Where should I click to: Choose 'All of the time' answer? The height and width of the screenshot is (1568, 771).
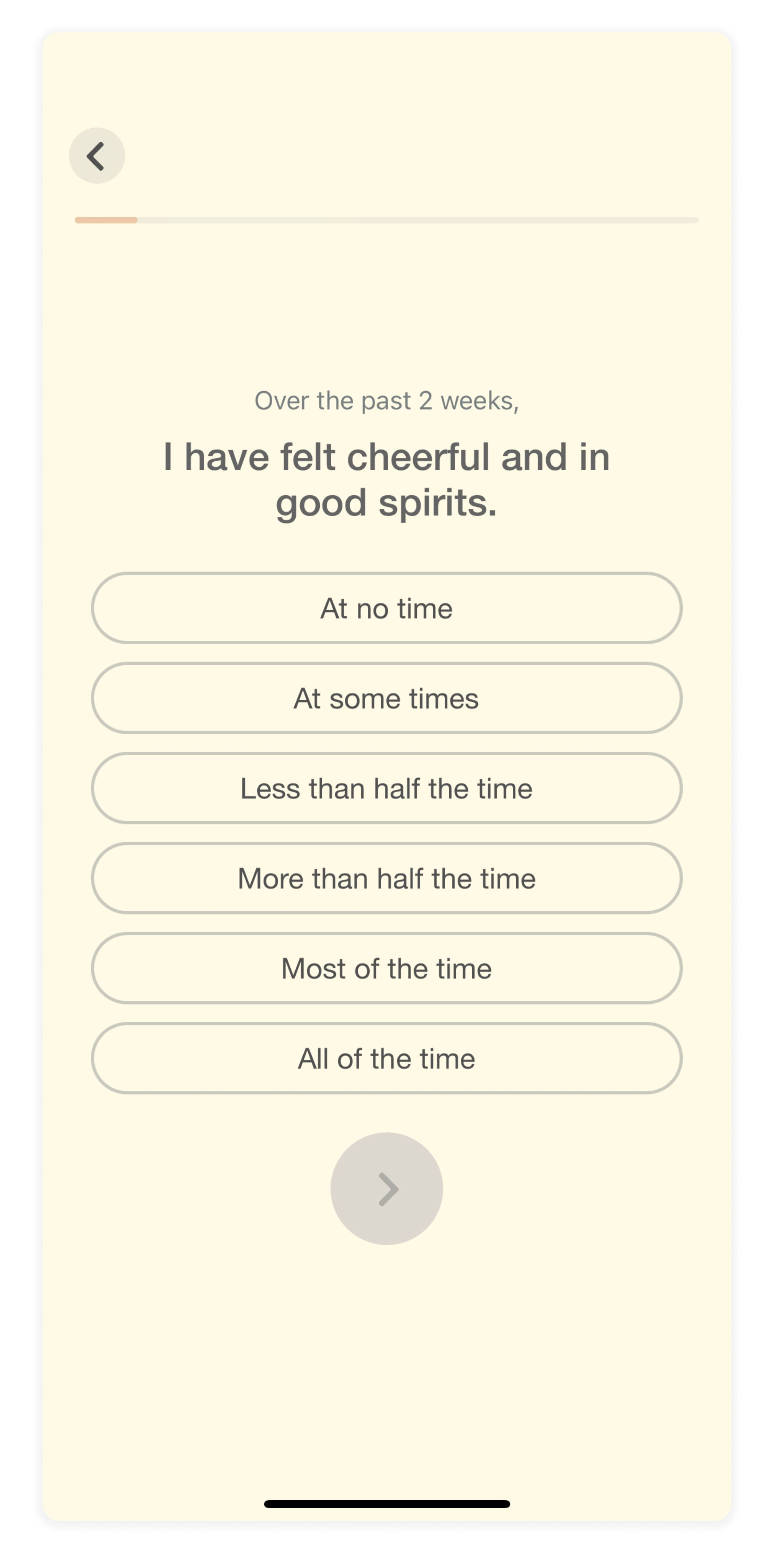(x=386, y=1058)
